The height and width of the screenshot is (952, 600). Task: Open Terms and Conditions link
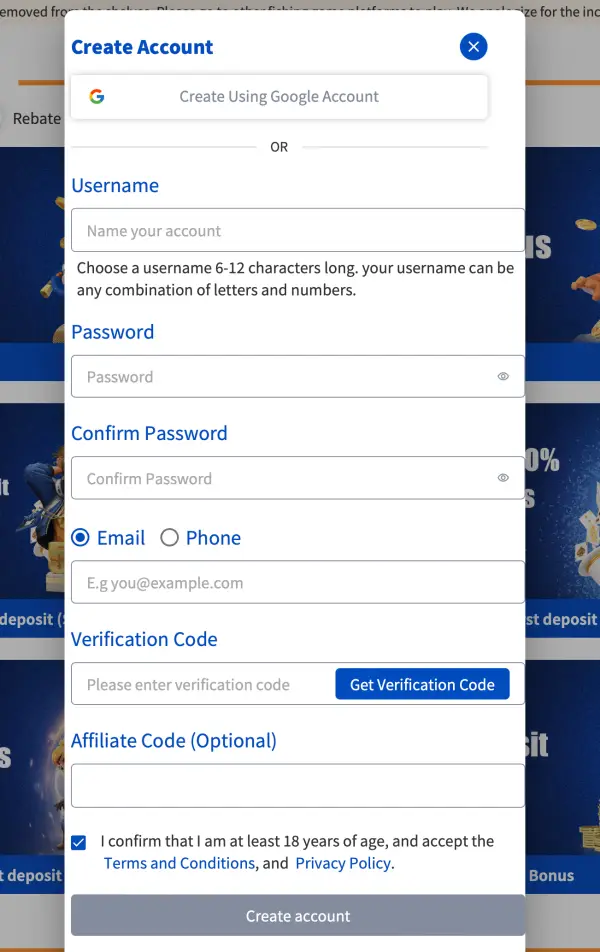pos(179,863)
